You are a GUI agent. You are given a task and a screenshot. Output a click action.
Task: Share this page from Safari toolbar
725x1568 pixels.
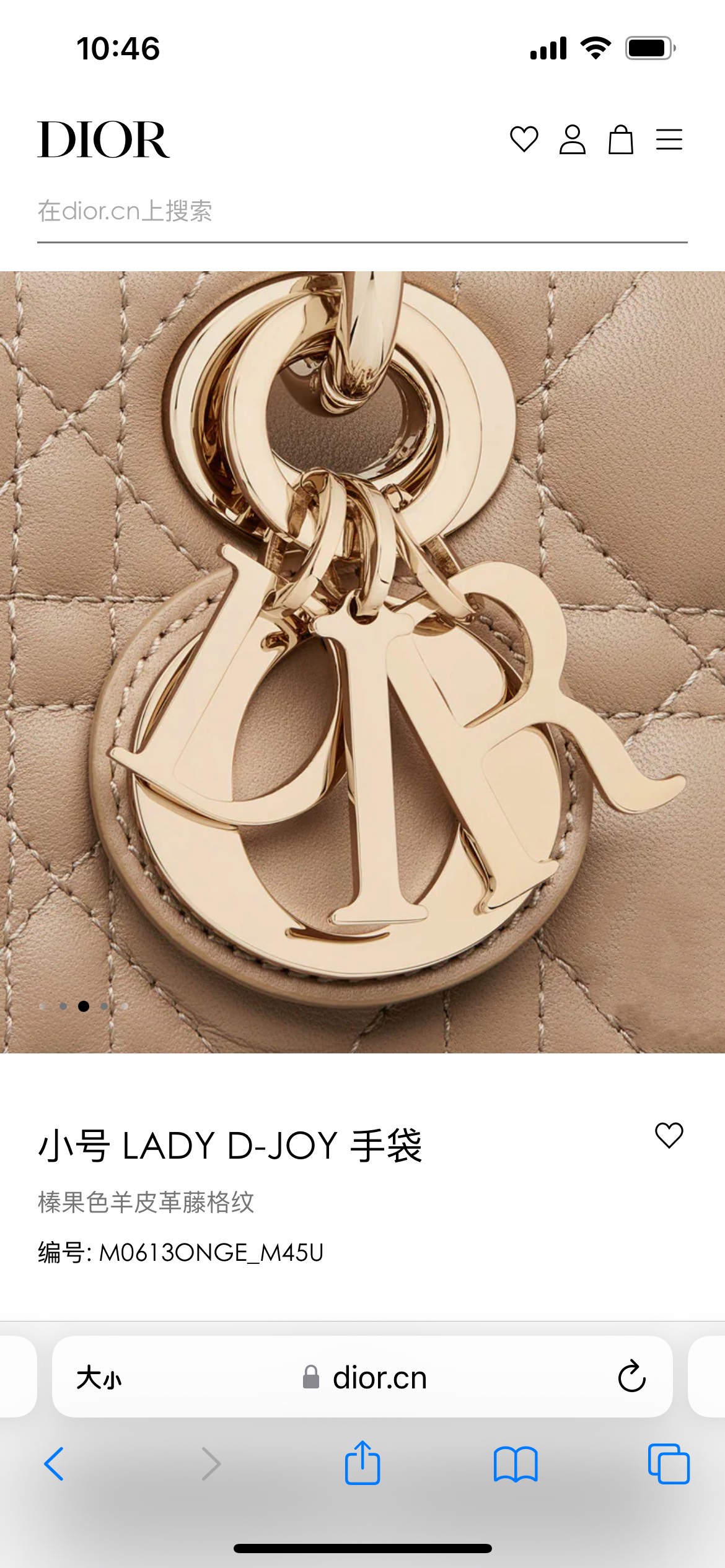pos(362,1464)
